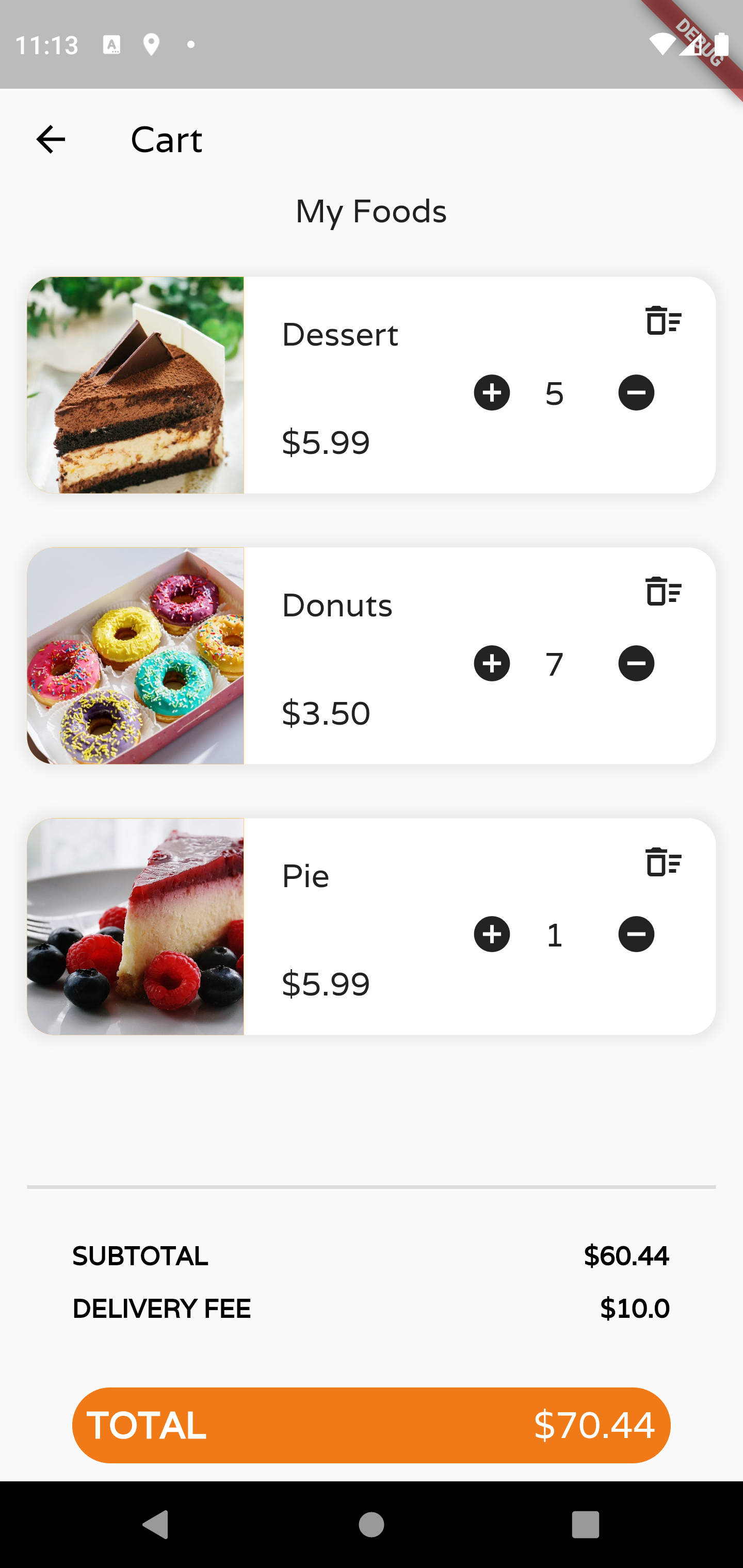The width and height of the screenshot is (743, 1568).
Task: Go to the Android home screen
Action: [371, 1525]
